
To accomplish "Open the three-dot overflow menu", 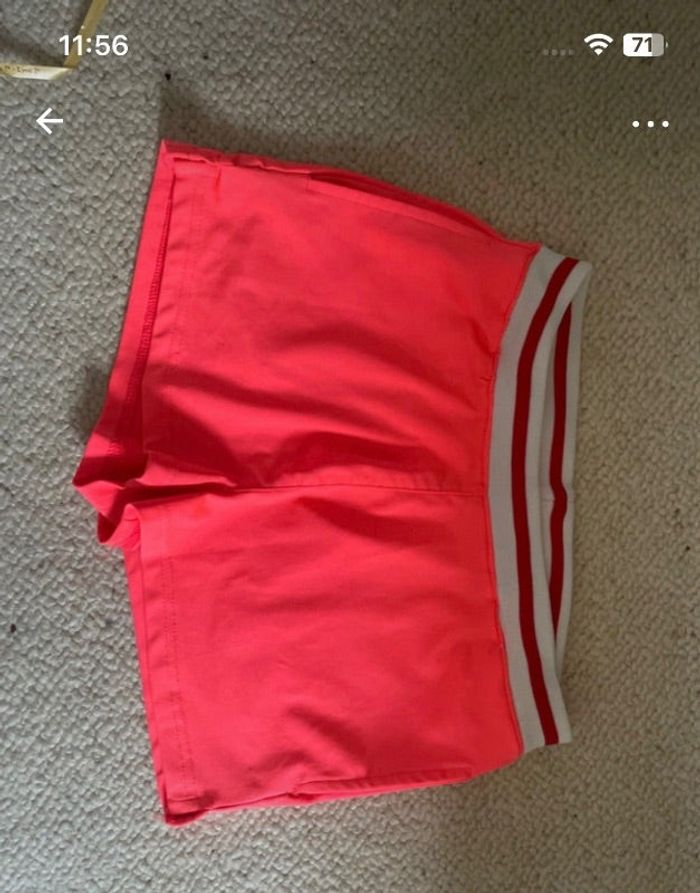I will tap(650, 124).
